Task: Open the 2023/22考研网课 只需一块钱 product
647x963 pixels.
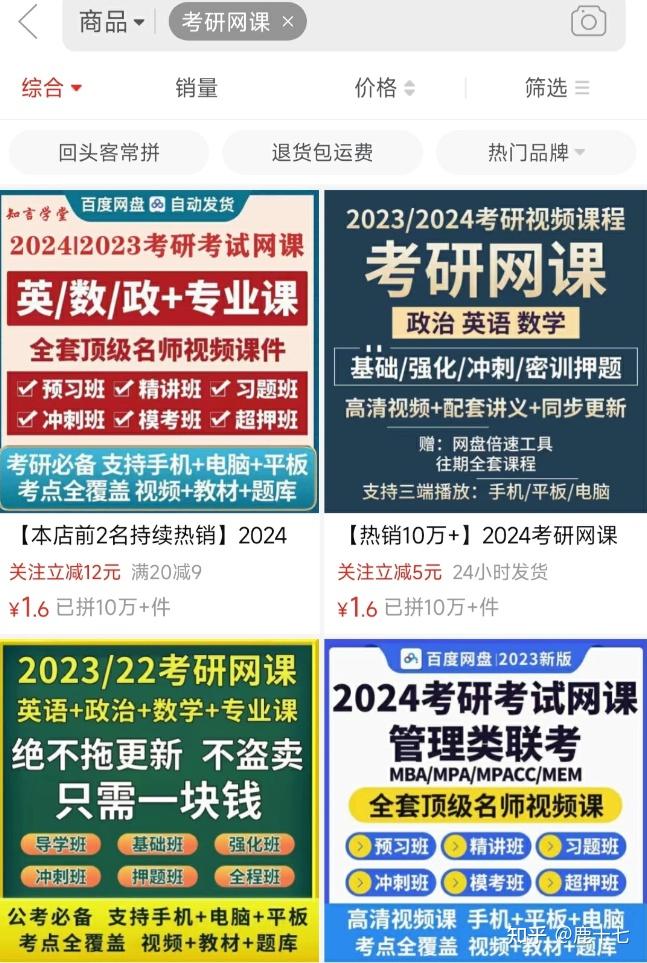Action: pos(160,800)
